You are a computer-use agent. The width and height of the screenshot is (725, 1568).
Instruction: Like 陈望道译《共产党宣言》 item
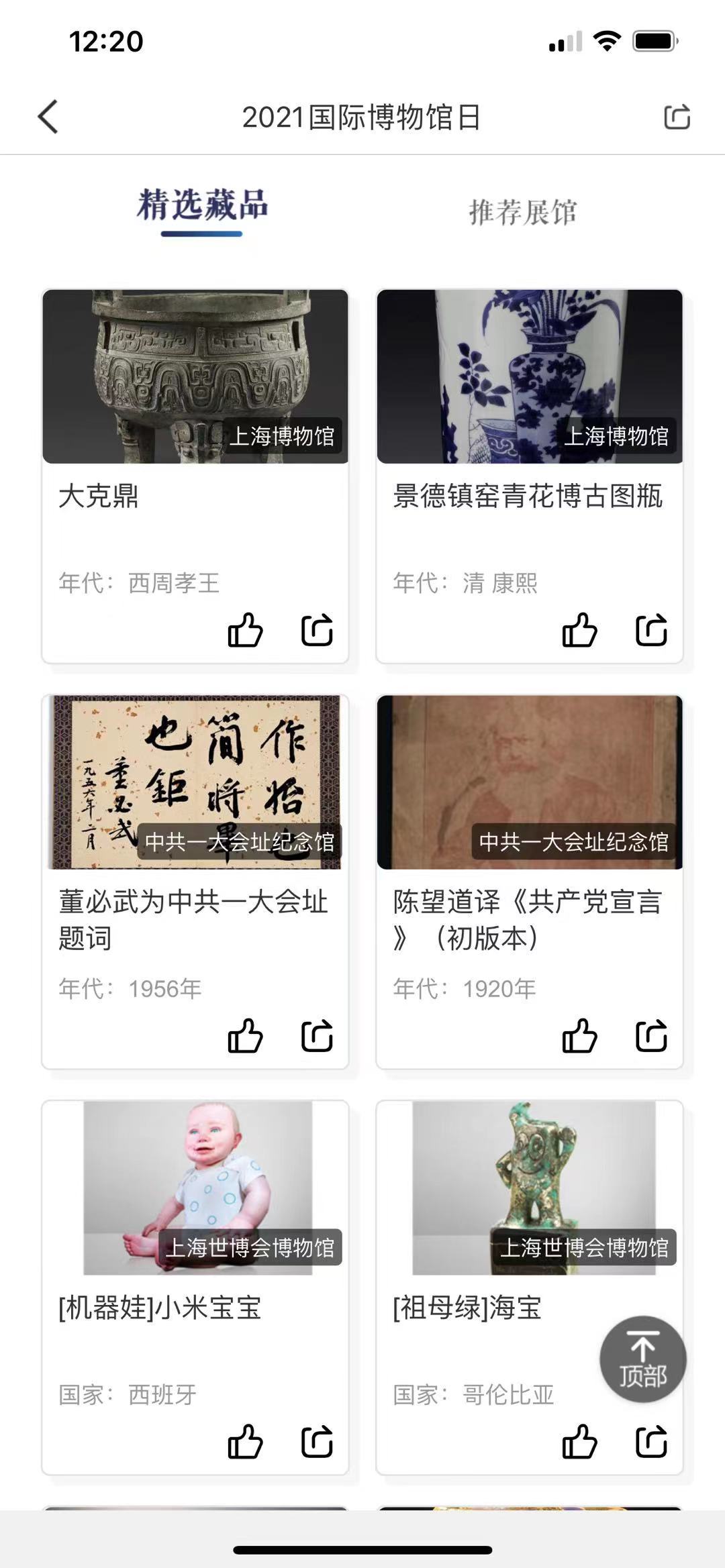(x=579, y=1035)
